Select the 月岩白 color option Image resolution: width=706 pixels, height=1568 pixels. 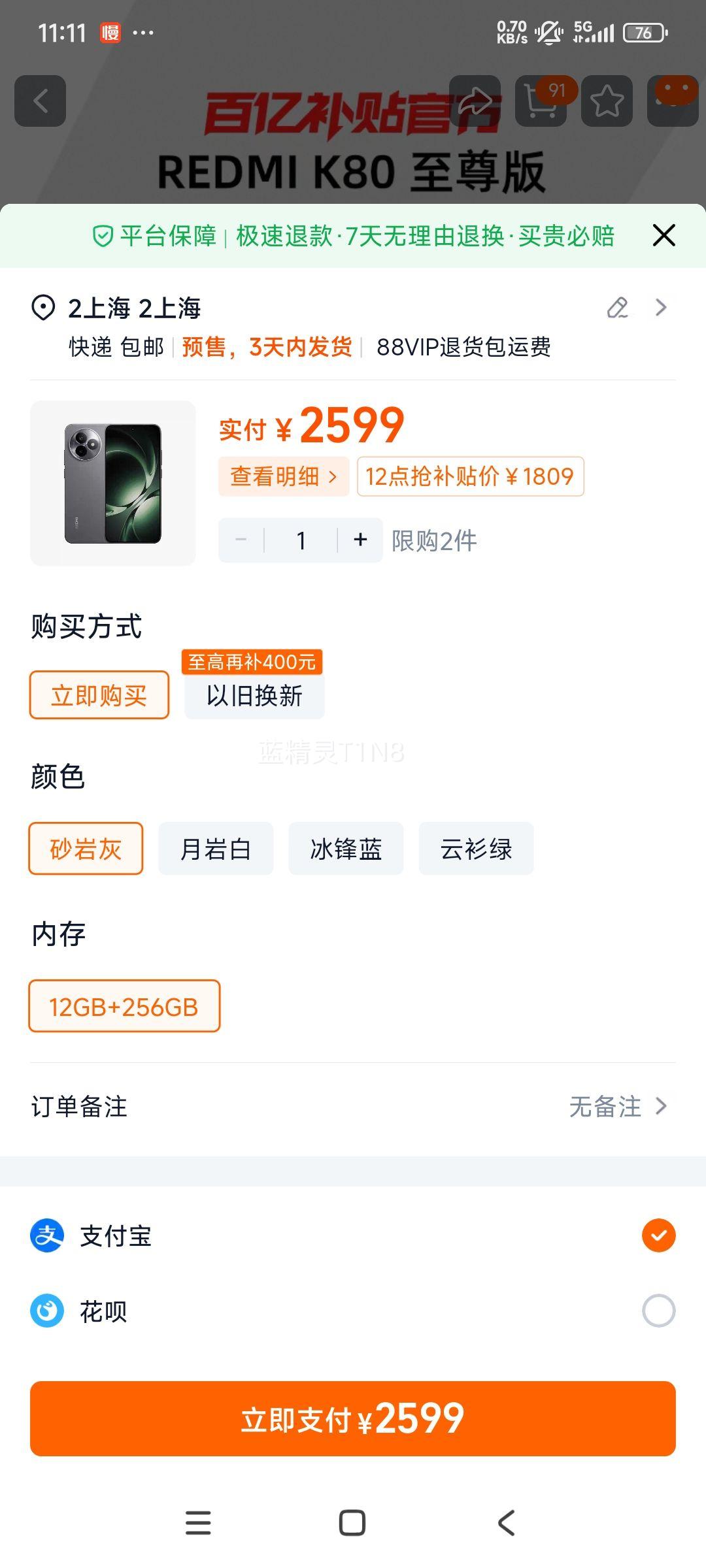point(216,848)
